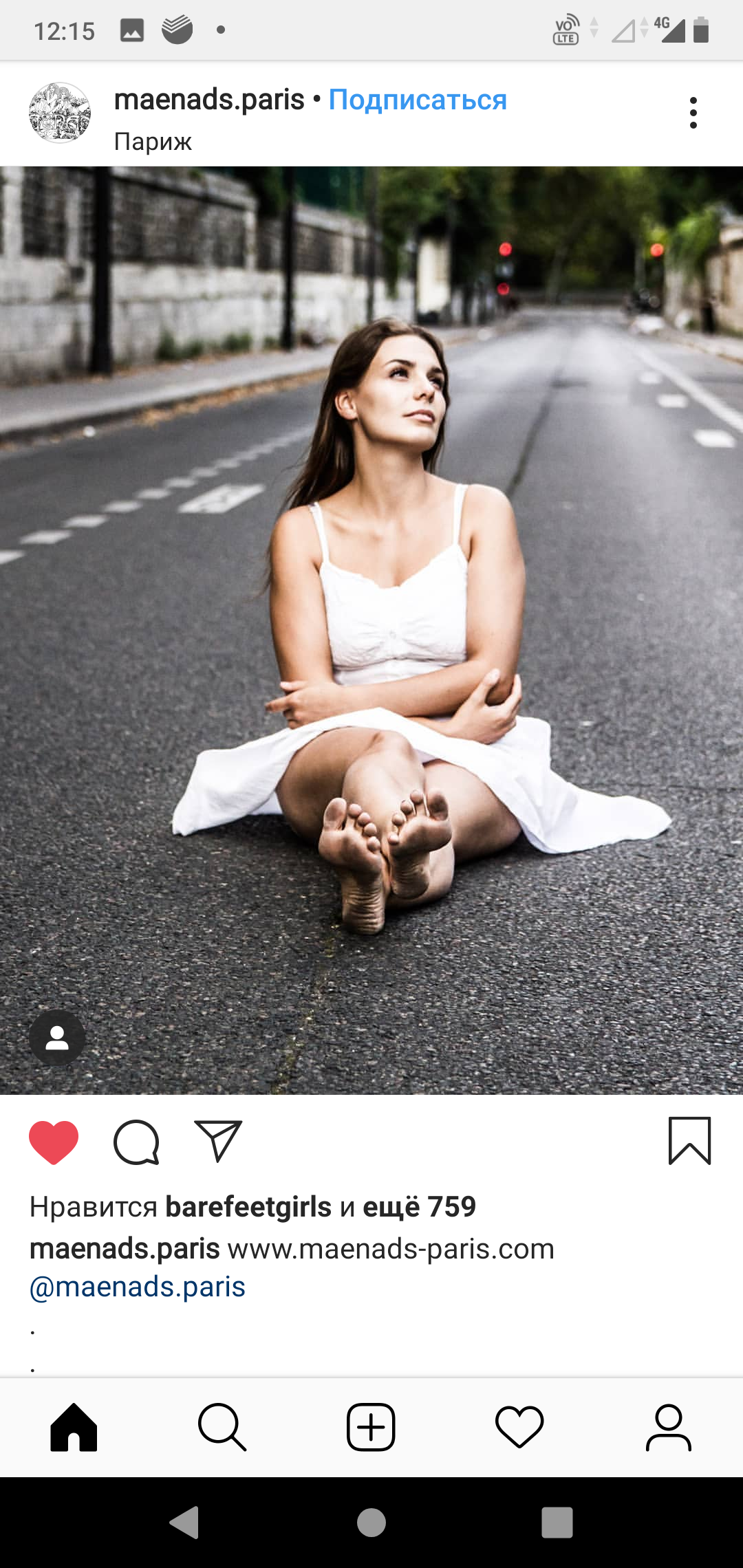
Task: Go to the Home feed tab
Action: coord(74,1428)
